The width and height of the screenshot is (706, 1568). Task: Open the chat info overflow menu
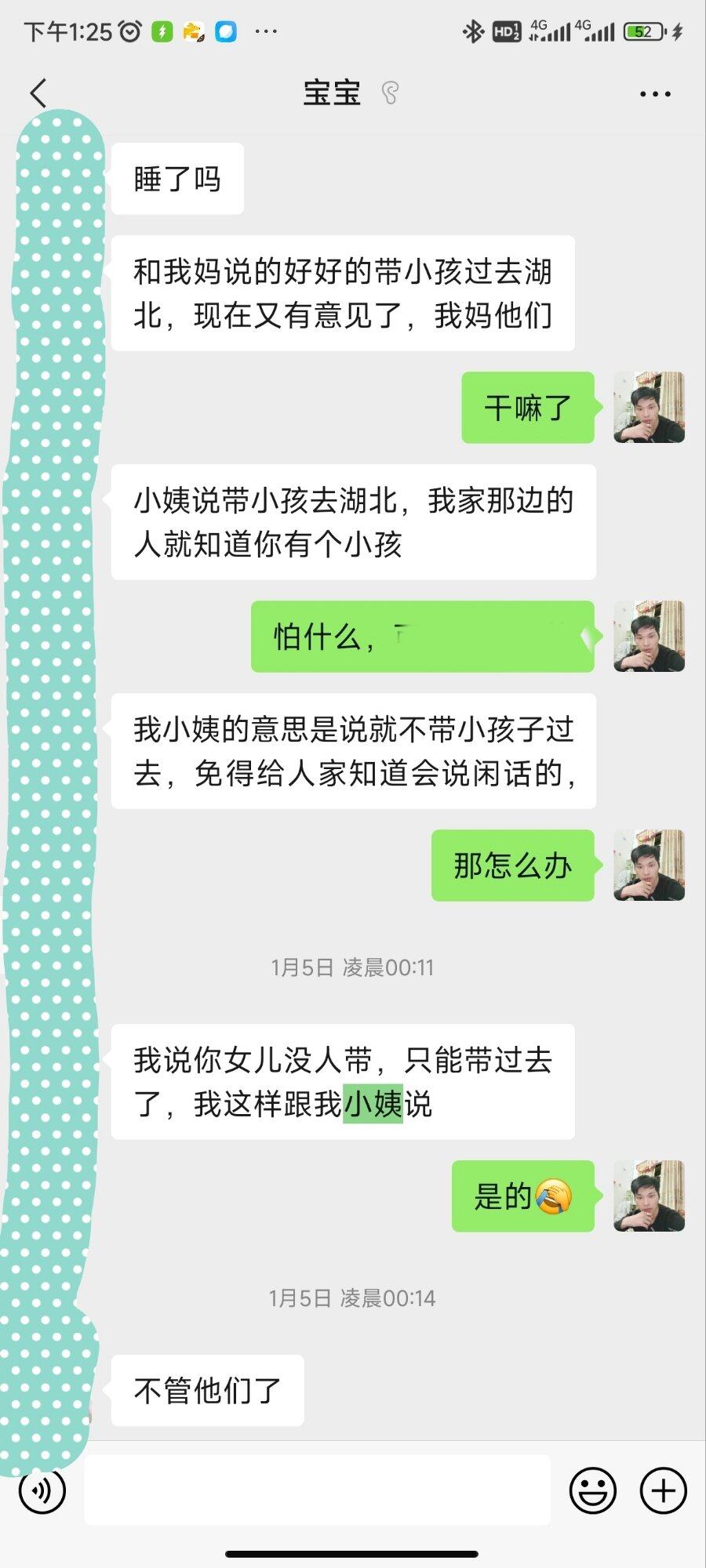(655, 94)
